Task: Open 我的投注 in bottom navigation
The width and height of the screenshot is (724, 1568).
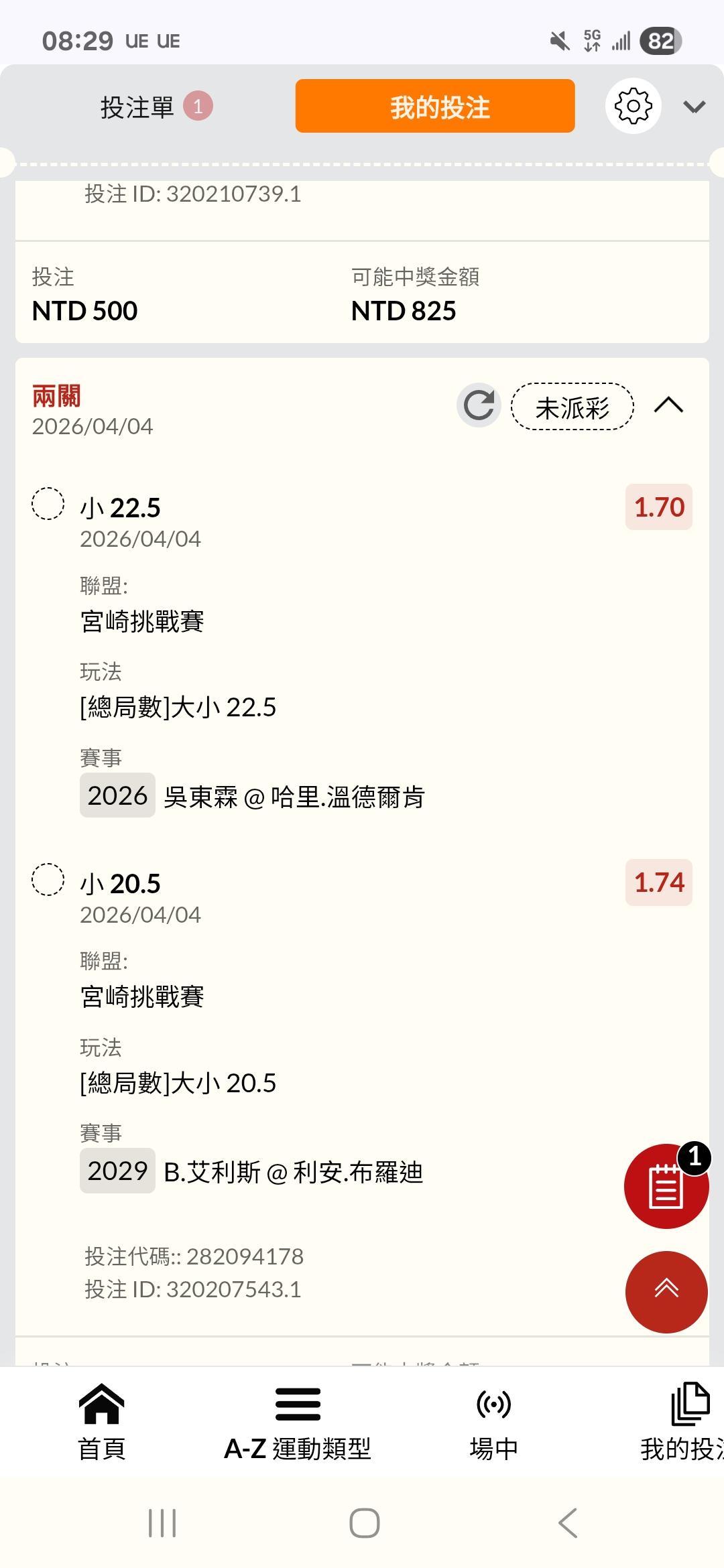Action: (x=684, y=1422)
